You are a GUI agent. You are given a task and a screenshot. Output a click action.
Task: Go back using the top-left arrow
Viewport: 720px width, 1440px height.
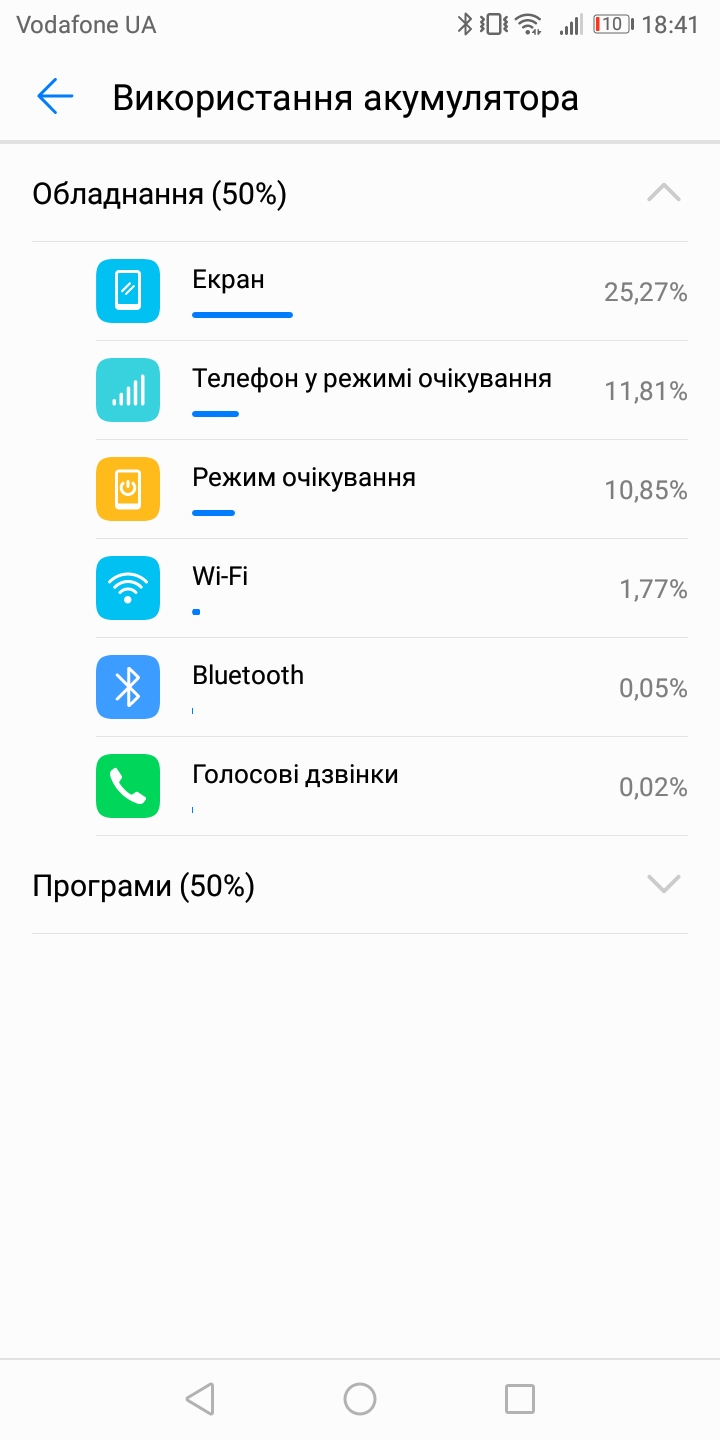pos(55,97)
